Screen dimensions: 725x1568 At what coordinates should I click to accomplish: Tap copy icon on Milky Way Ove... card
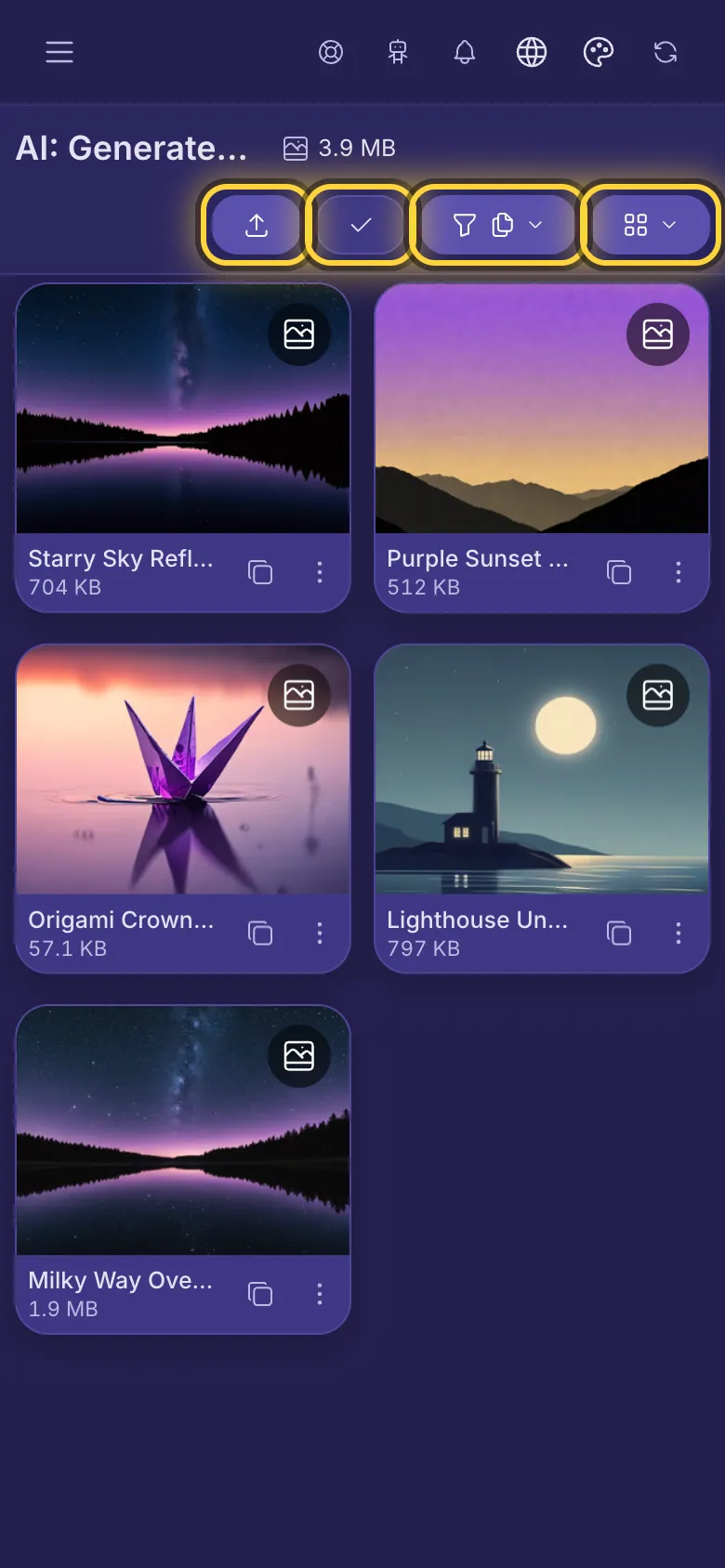(260, 1293)
